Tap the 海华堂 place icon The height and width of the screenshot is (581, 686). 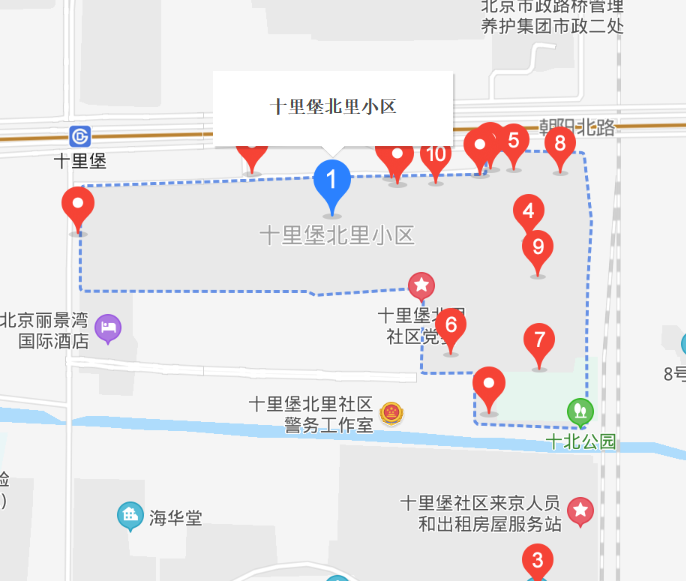130,517
